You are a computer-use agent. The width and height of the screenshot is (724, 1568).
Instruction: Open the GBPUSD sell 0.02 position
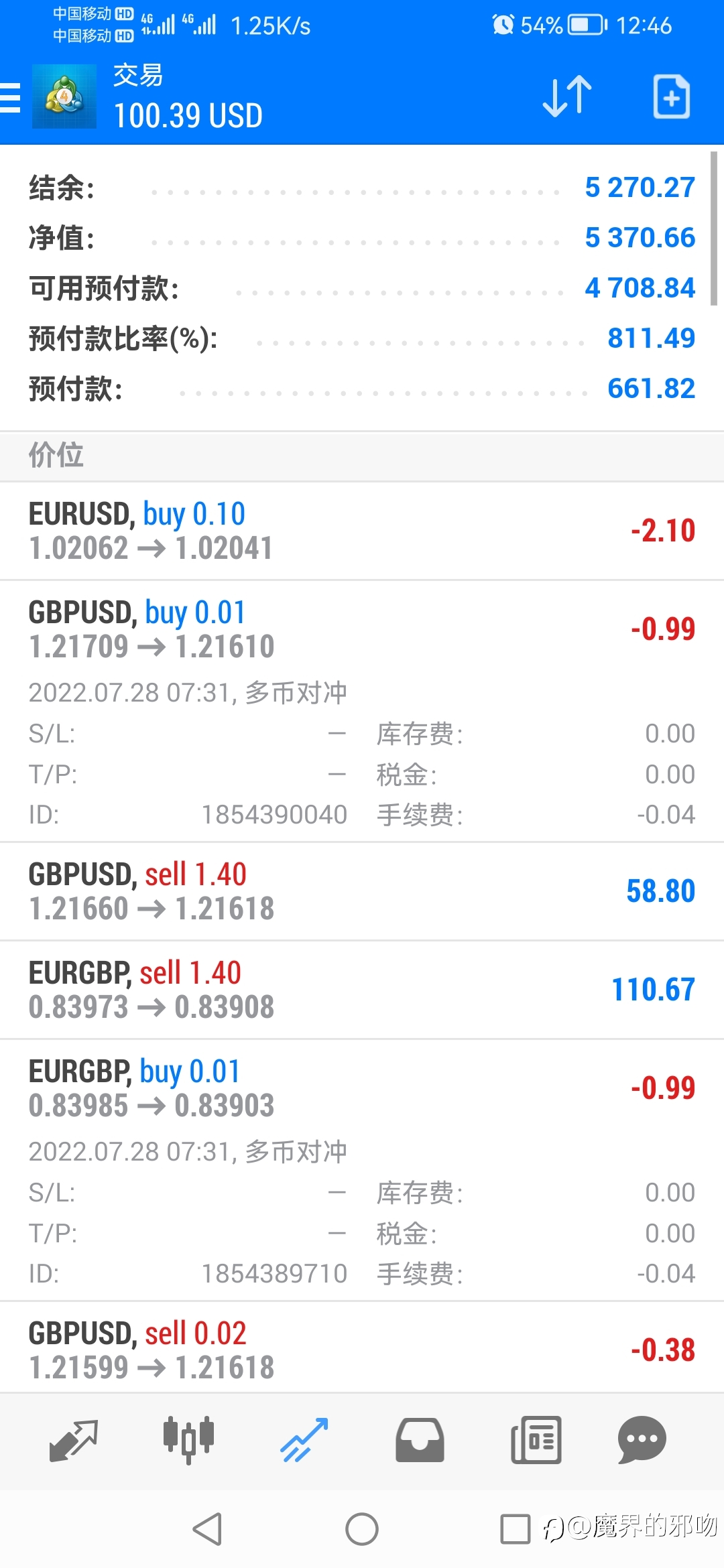[x=362, y=1348]
